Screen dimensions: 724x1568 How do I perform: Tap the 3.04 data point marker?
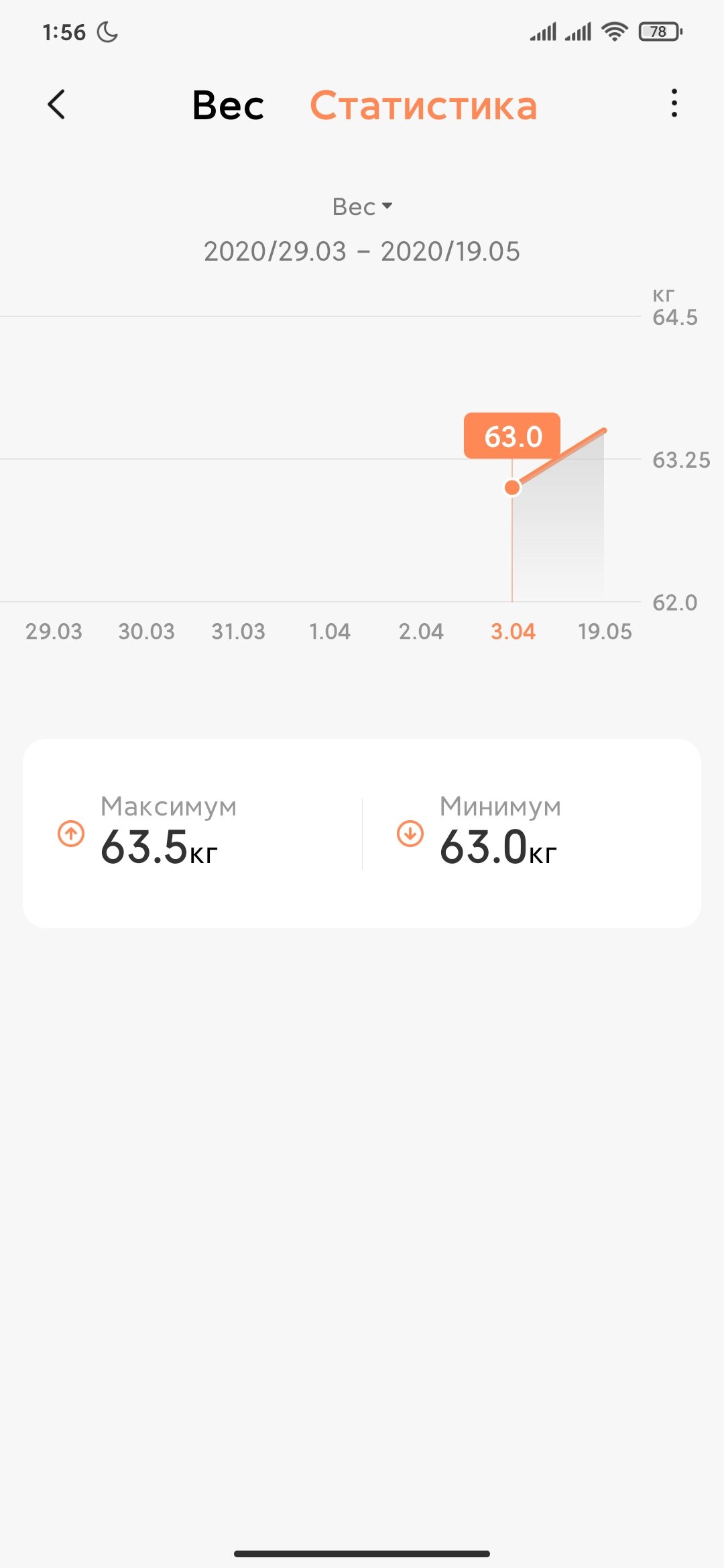click(512, 487)
